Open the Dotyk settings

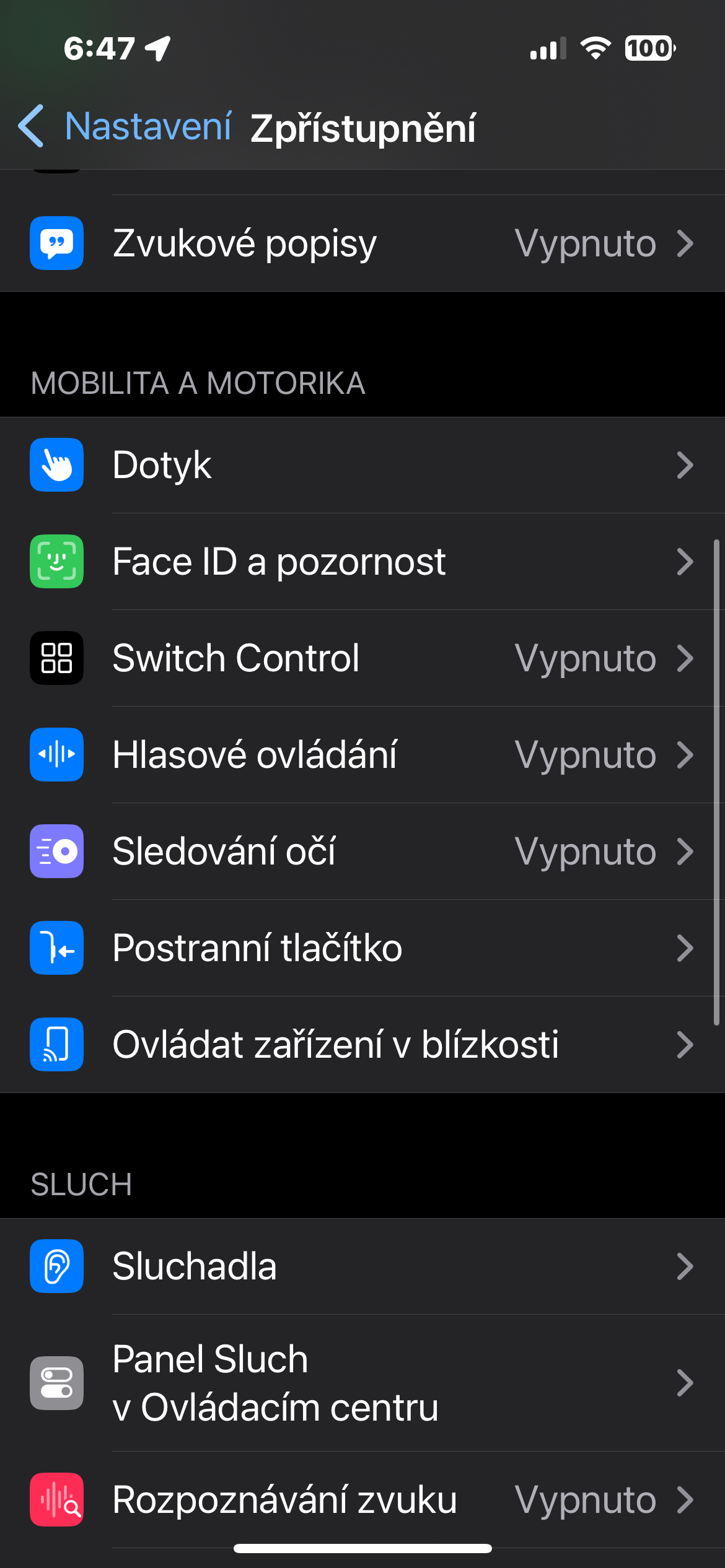362,465
